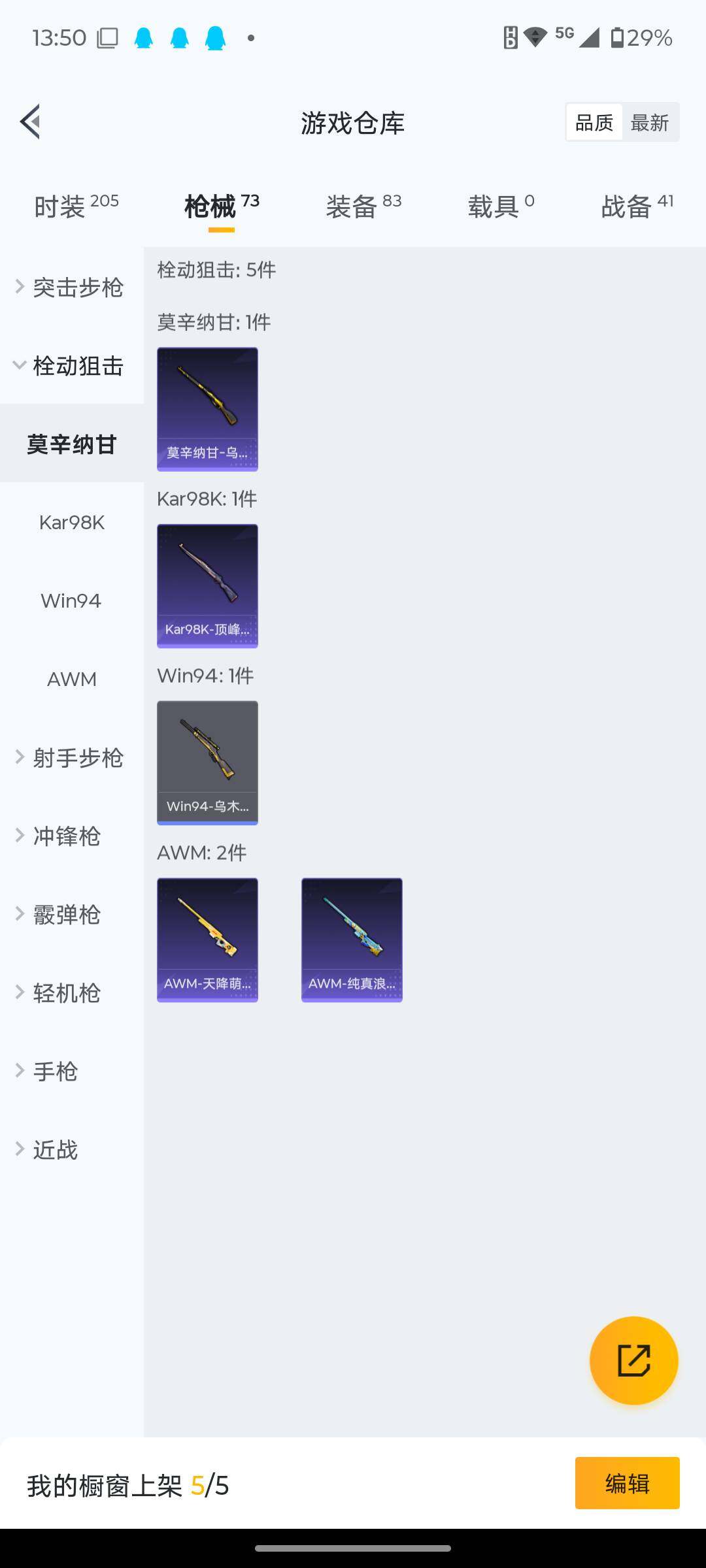Select the 战备 tab
706x1568 pixels.
(637, 206)
